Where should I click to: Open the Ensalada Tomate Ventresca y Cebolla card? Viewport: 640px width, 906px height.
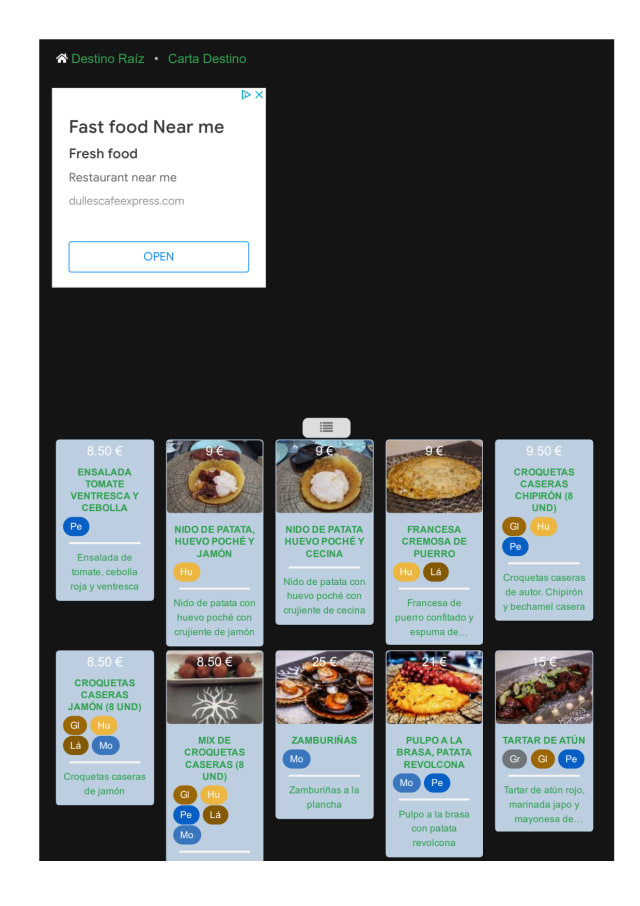[105, 520]
